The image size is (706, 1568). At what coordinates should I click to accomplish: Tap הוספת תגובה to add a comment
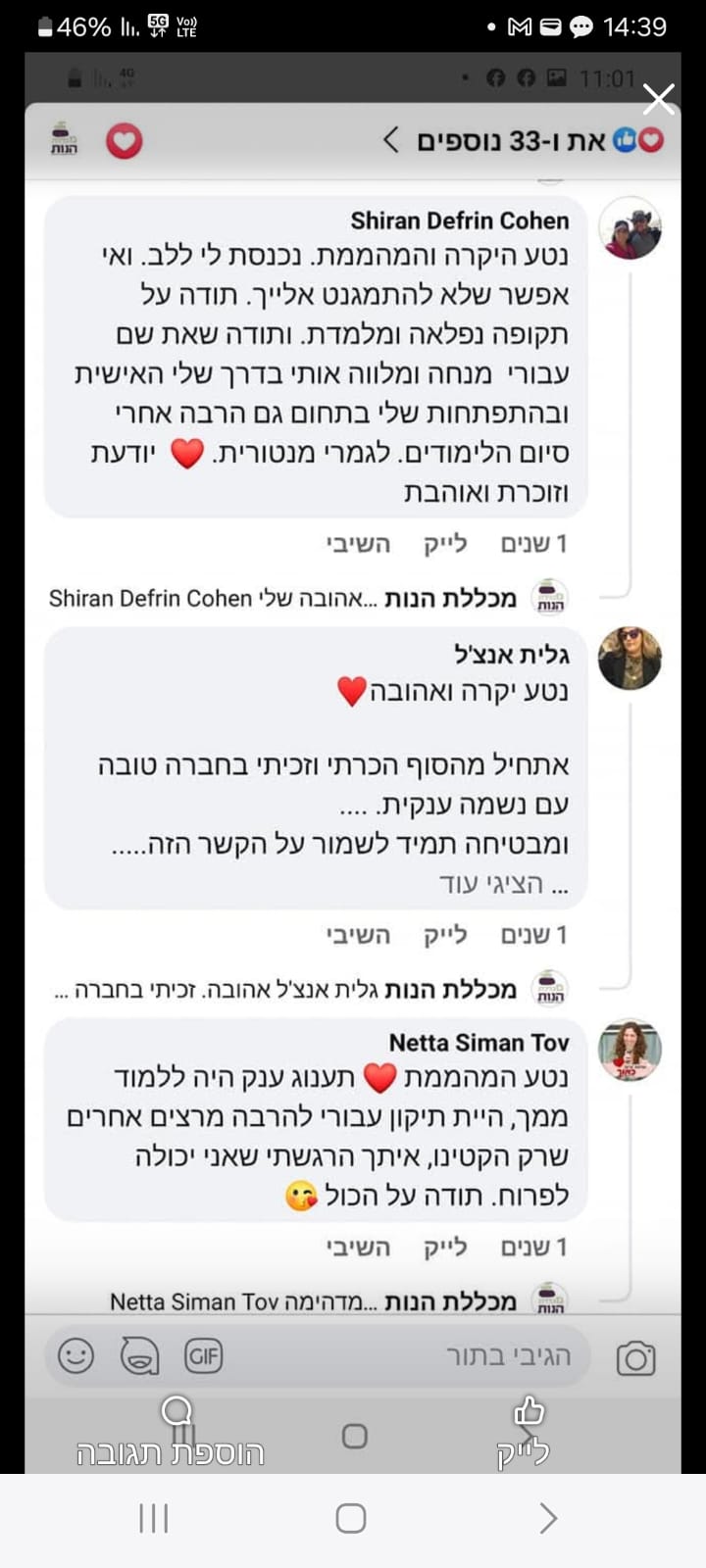click(173, 1434)
